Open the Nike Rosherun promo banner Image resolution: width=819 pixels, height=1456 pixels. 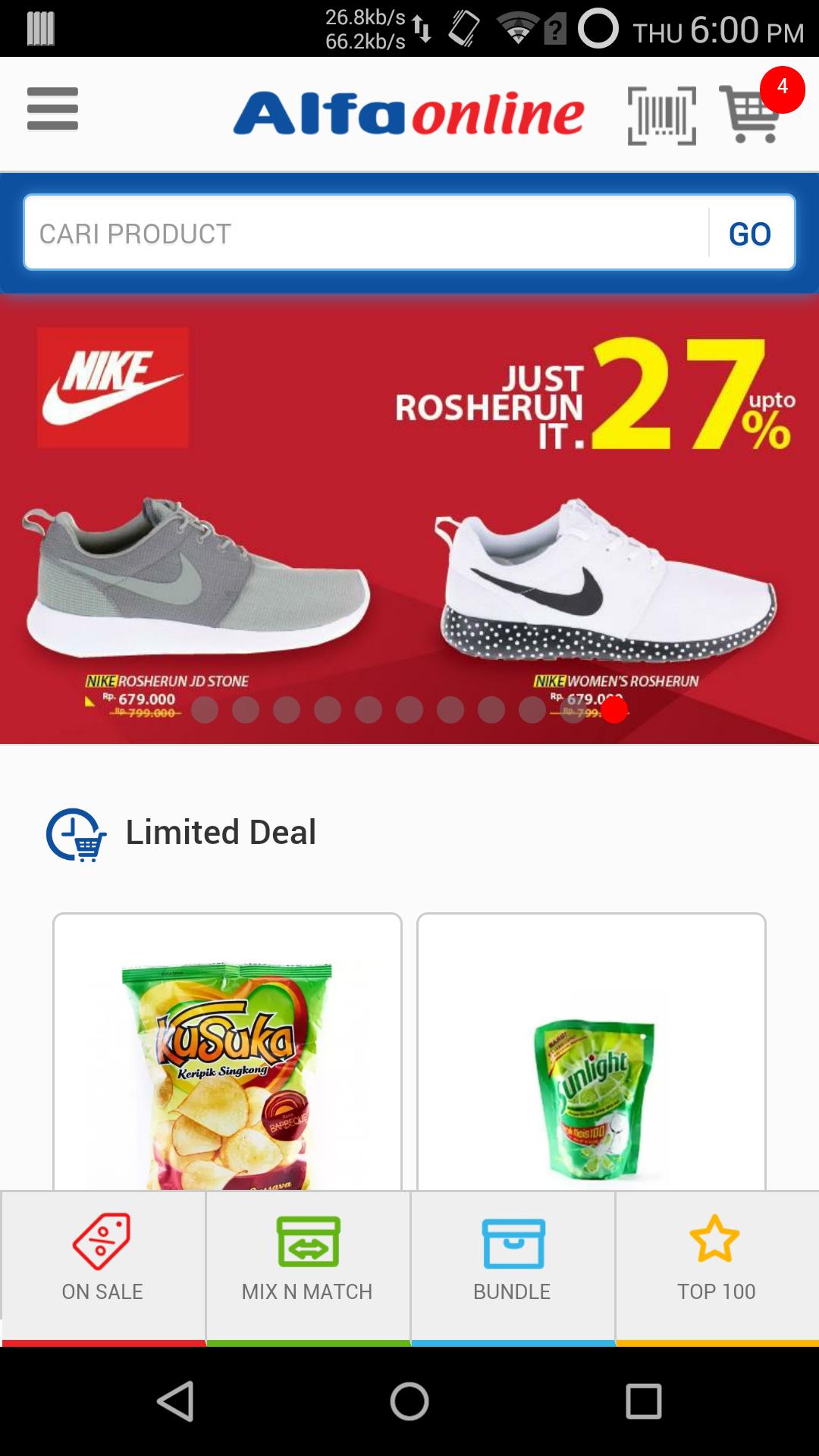pos(409,516)
